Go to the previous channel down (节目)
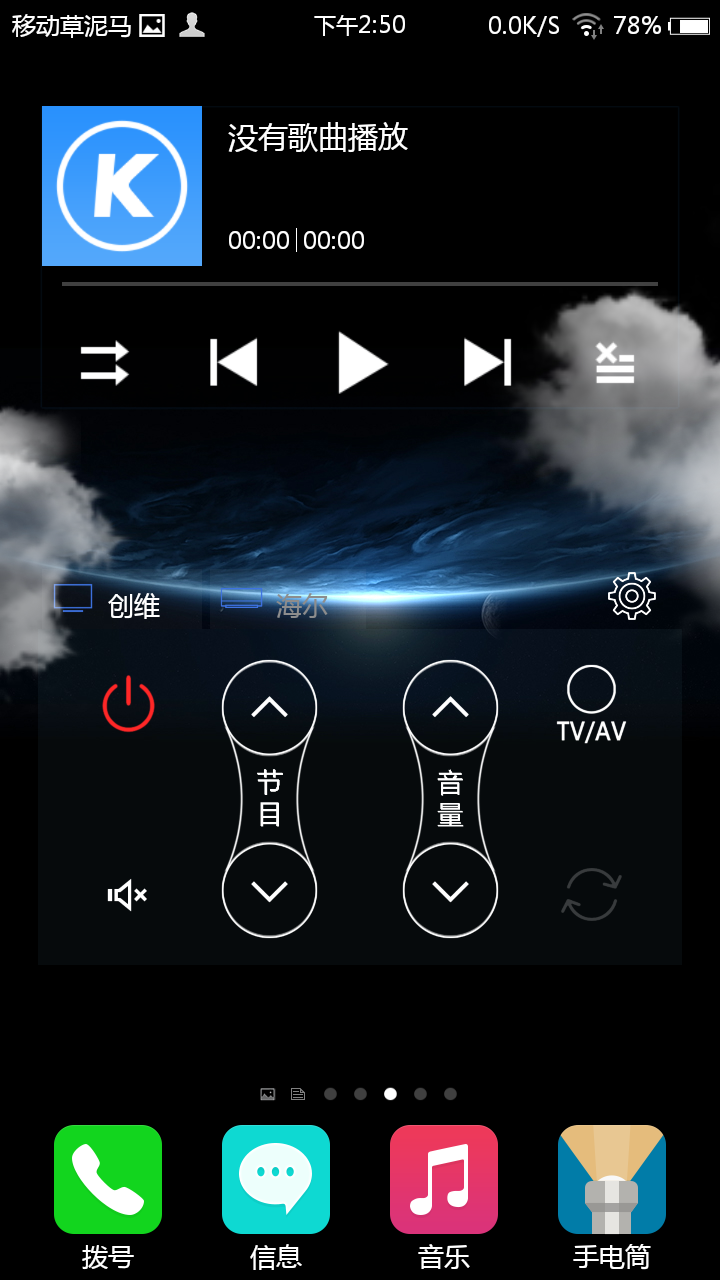The height and width of the screenshot is (1280, 720). (x=269, y=890)
